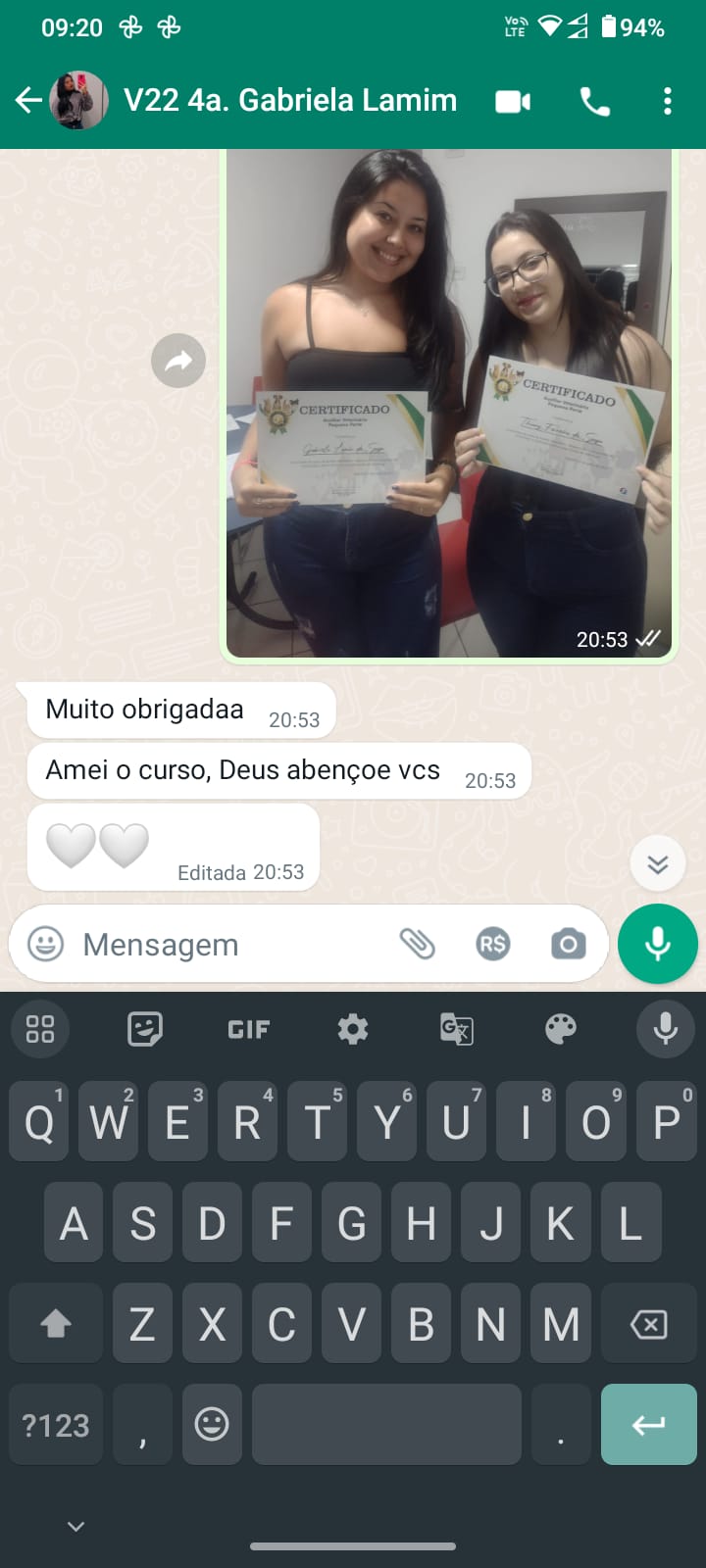706x1568 pixels.
Task: Open the emoji picker in message bar
Action: (x=45, y=944)
